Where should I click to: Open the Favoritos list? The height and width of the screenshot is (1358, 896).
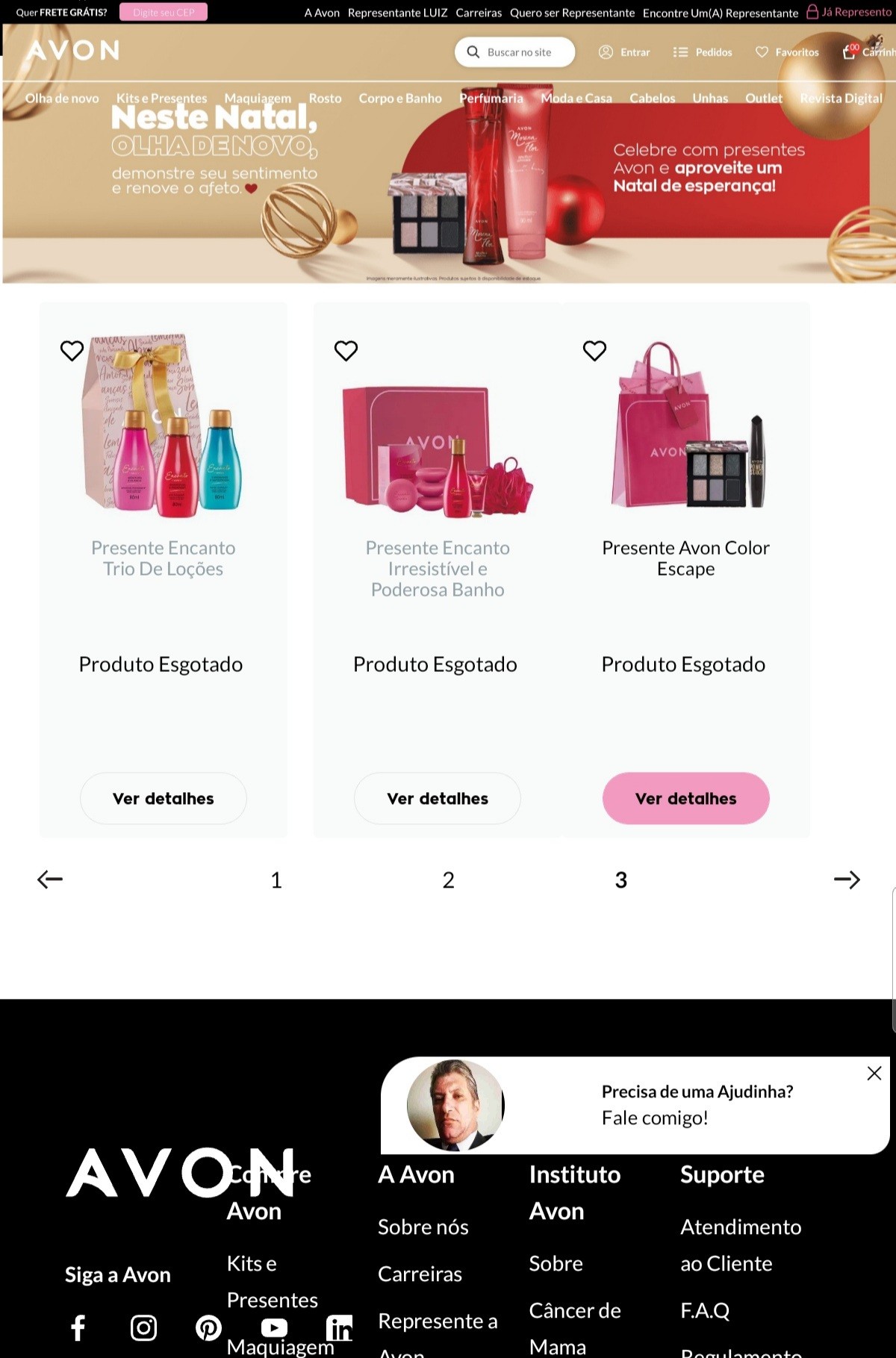coord(787,52)
